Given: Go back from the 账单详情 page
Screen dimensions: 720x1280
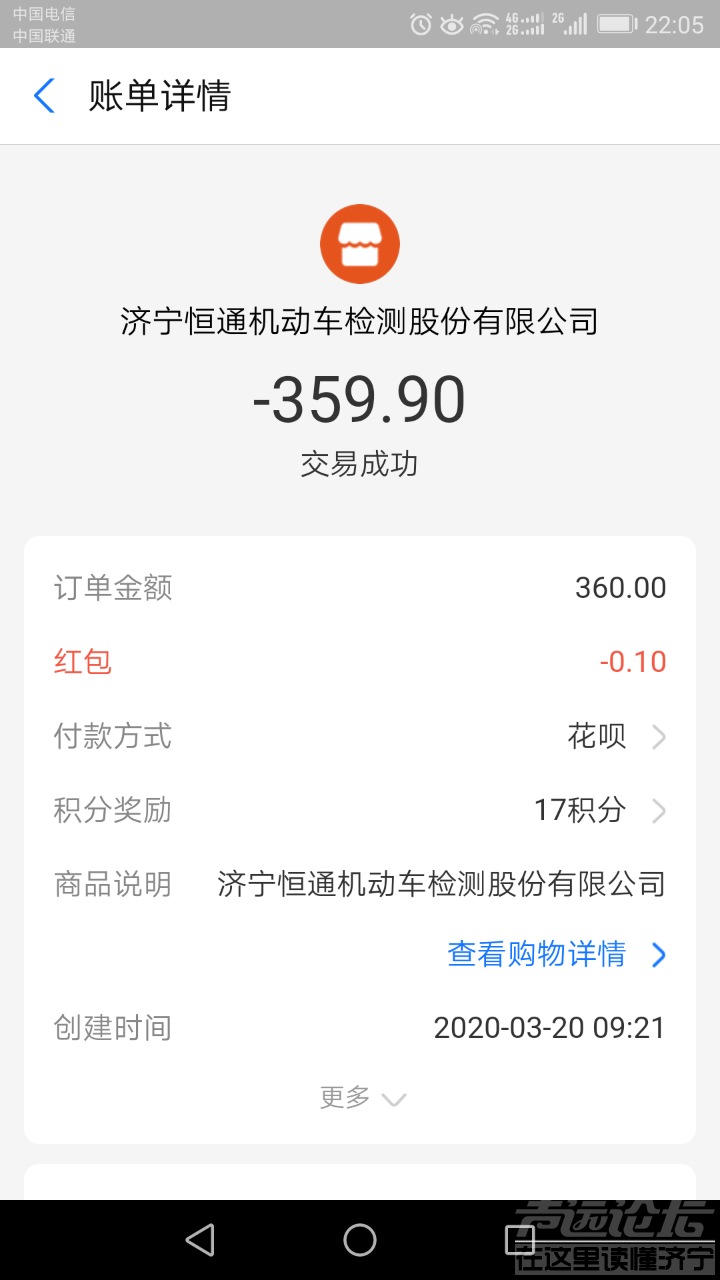Looking at the screenshot, I should pyautogui.click(x=44, y=96).
